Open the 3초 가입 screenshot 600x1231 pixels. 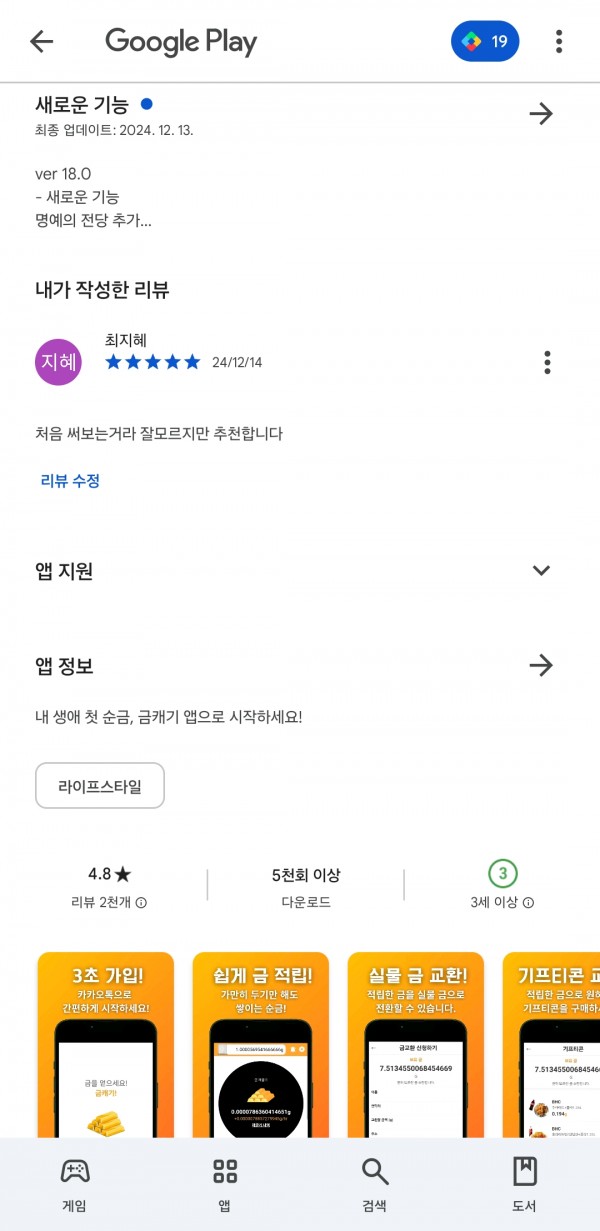tap(106, 1044)
